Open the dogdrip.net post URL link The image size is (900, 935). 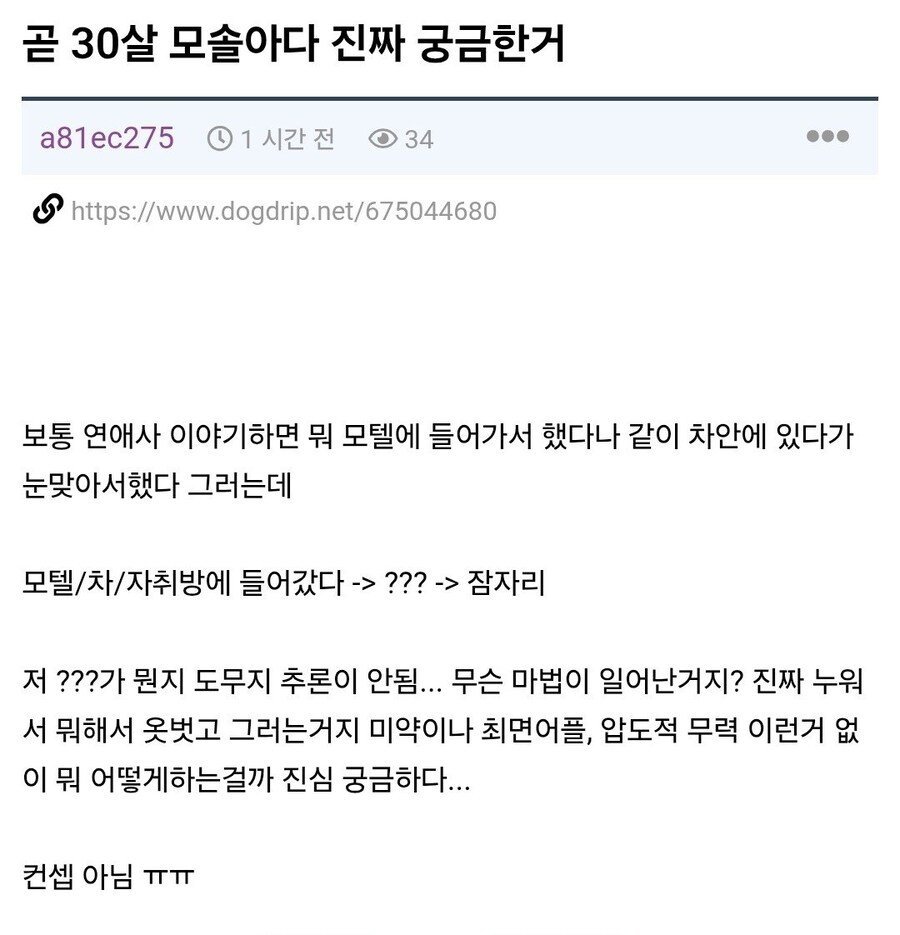[x=283, y=211]
